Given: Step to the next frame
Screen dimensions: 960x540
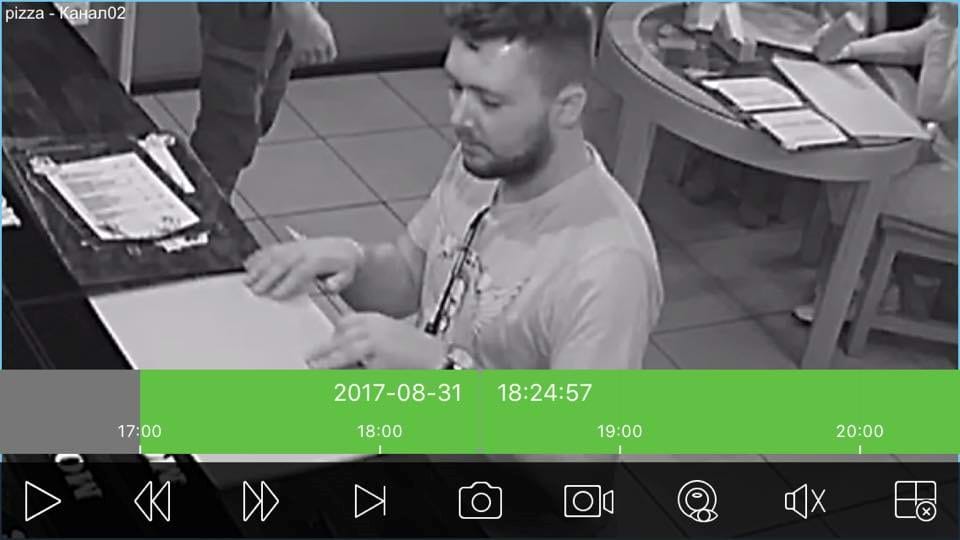Looking at the screenshot, I should tap(370, 500).
